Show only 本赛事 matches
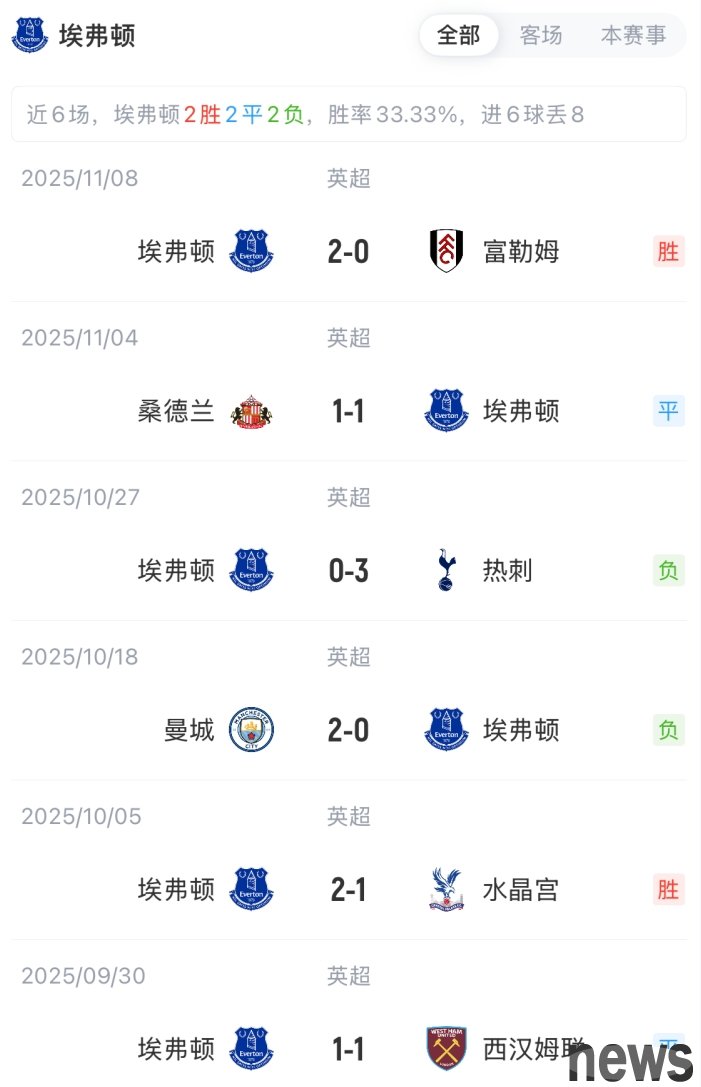 [x=633, y=36]
